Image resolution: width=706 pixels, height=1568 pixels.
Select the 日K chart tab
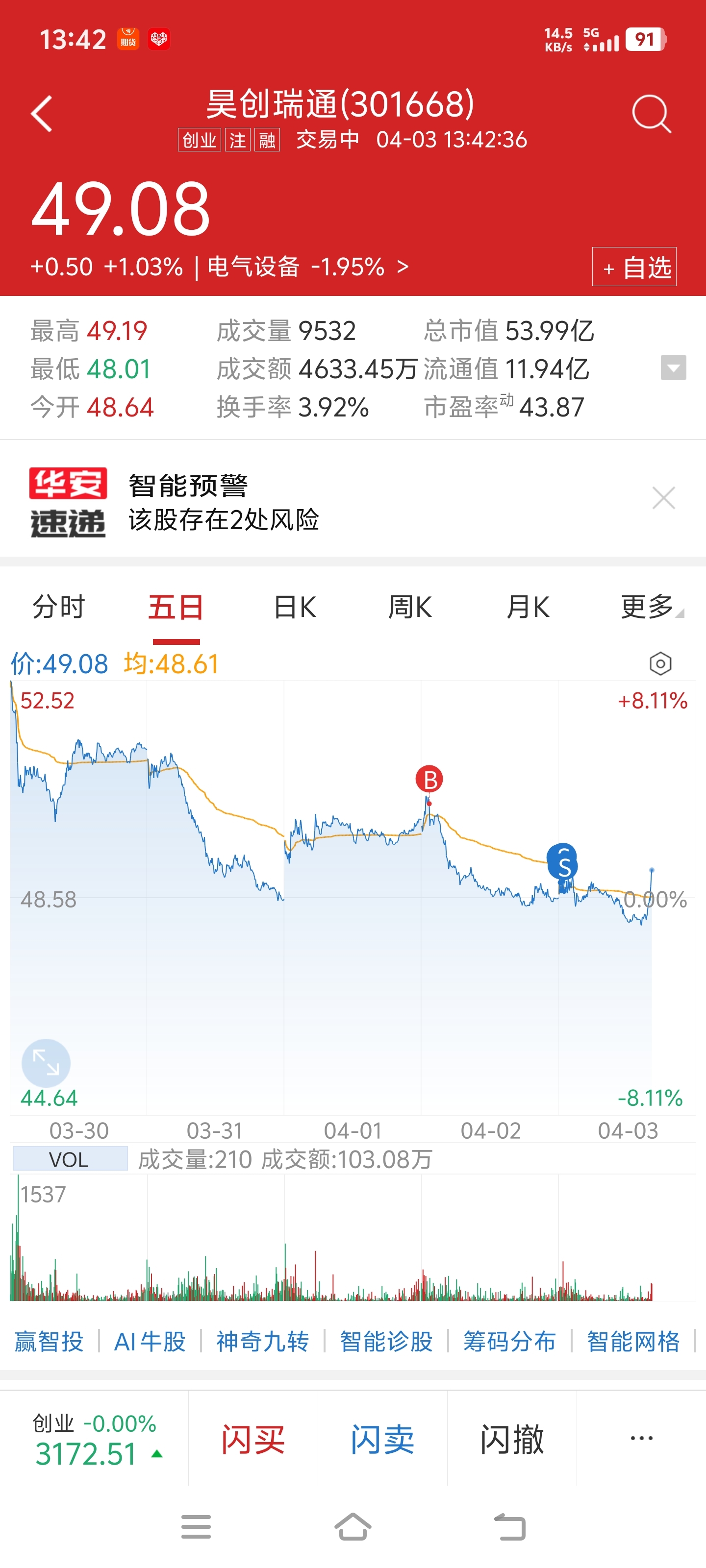(x=295, y=608)
